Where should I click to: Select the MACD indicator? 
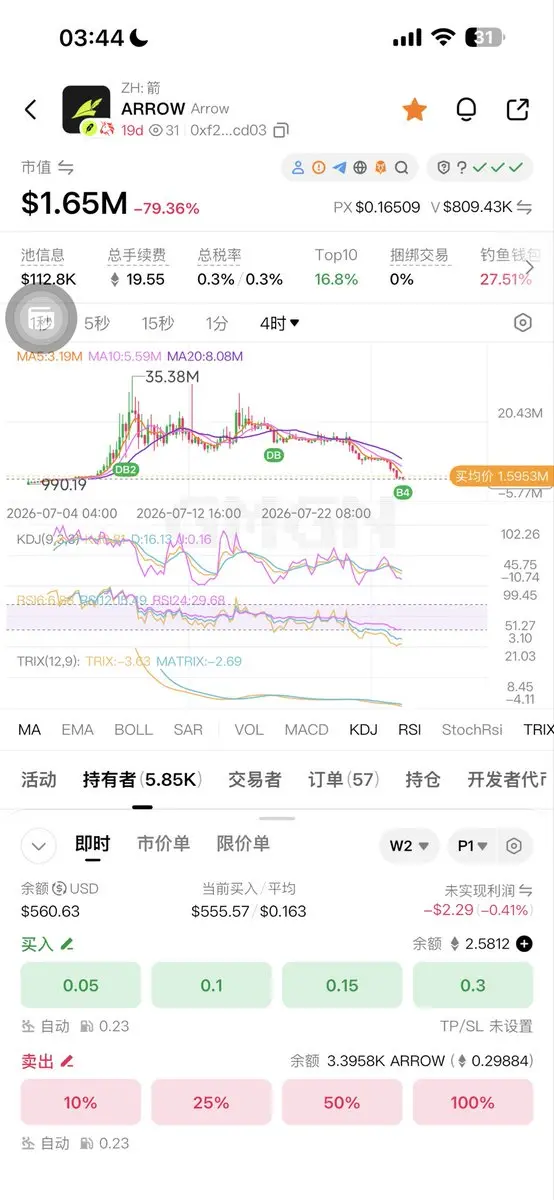[306, 729]
